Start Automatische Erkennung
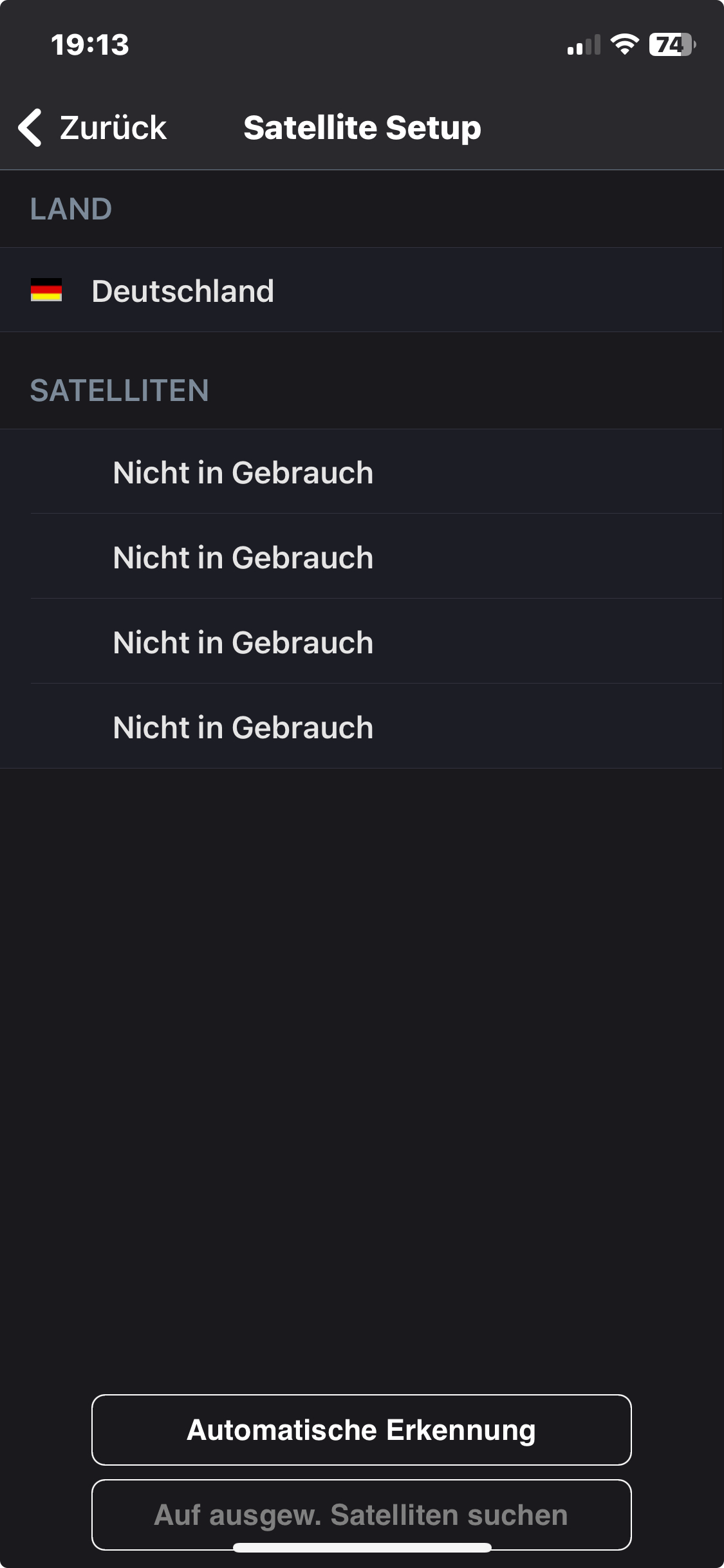 [362, 1430]
